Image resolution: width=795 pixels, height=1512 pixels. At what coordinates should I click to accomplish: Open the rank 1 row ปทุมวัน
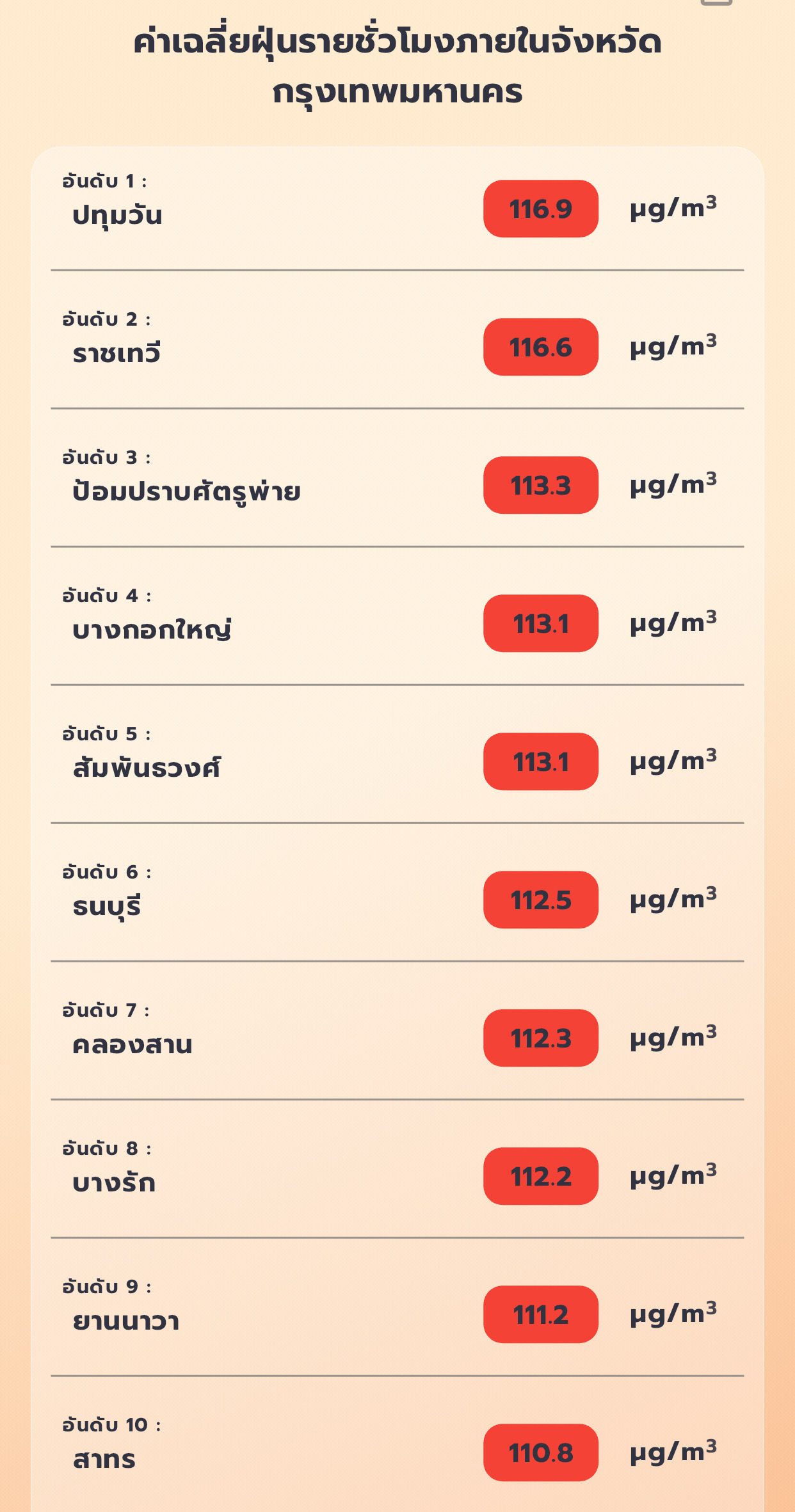(397, 209)
